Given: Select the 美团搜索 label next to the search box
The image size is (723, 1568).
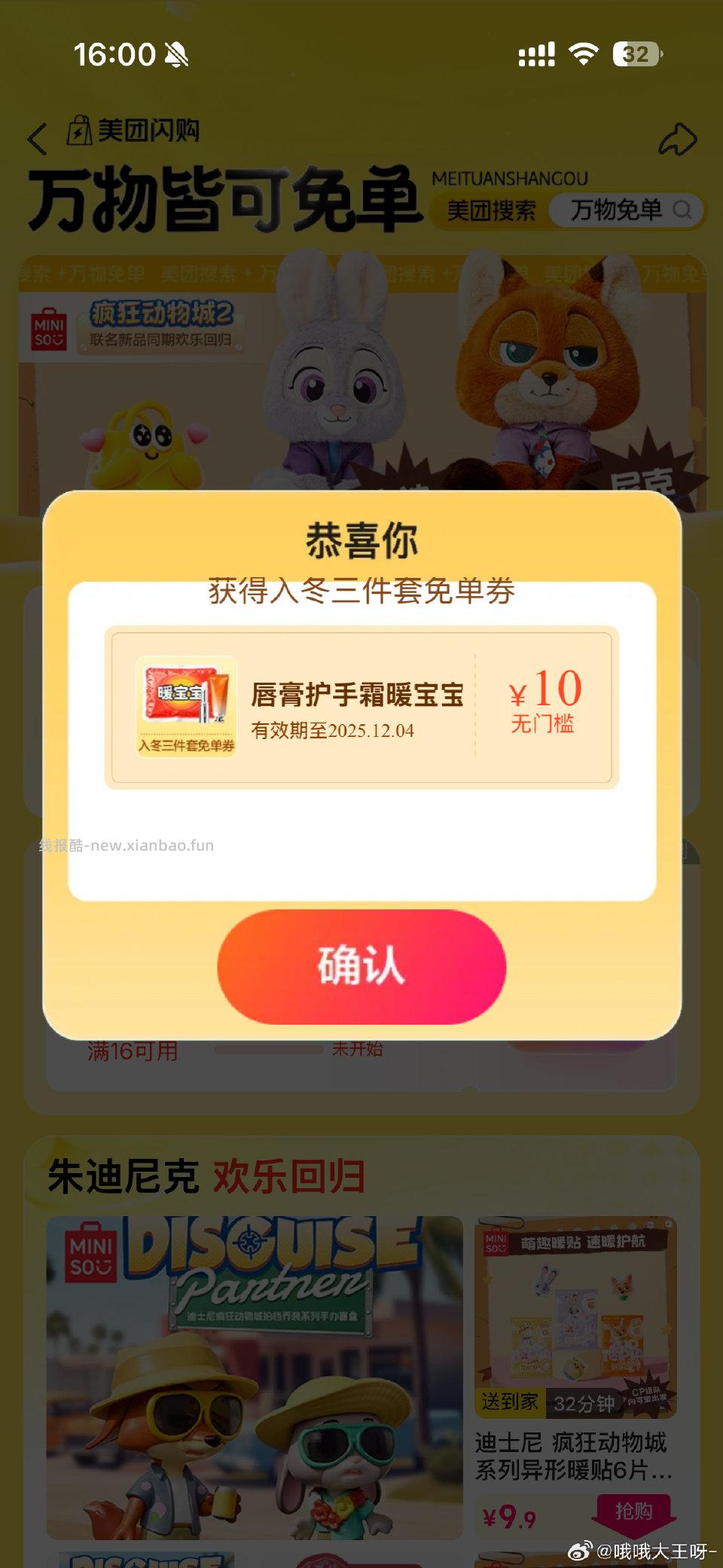Looking at the screenshot, I should 490,212.
